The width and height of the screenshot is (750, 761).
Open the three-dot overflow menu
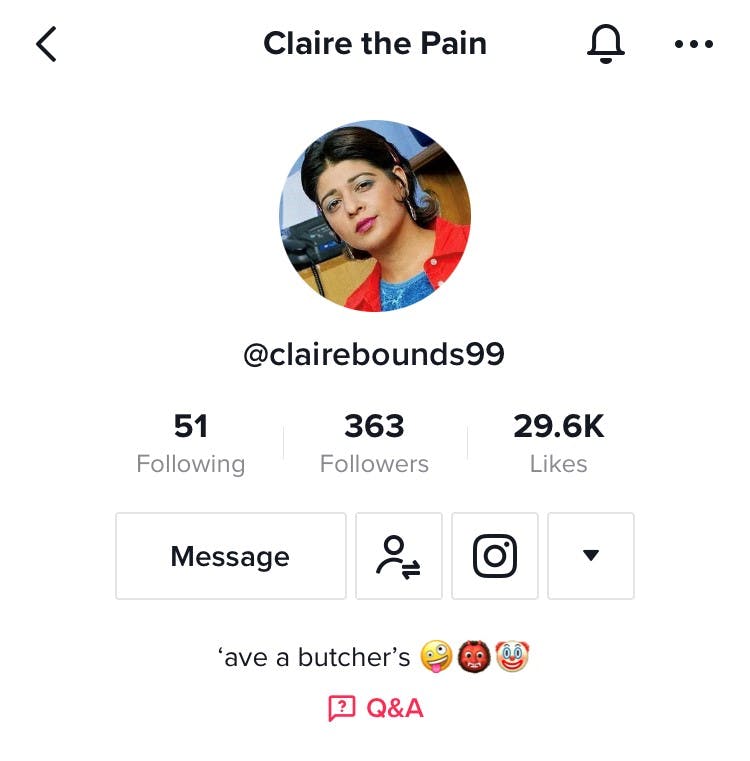[x=693, y=44]
